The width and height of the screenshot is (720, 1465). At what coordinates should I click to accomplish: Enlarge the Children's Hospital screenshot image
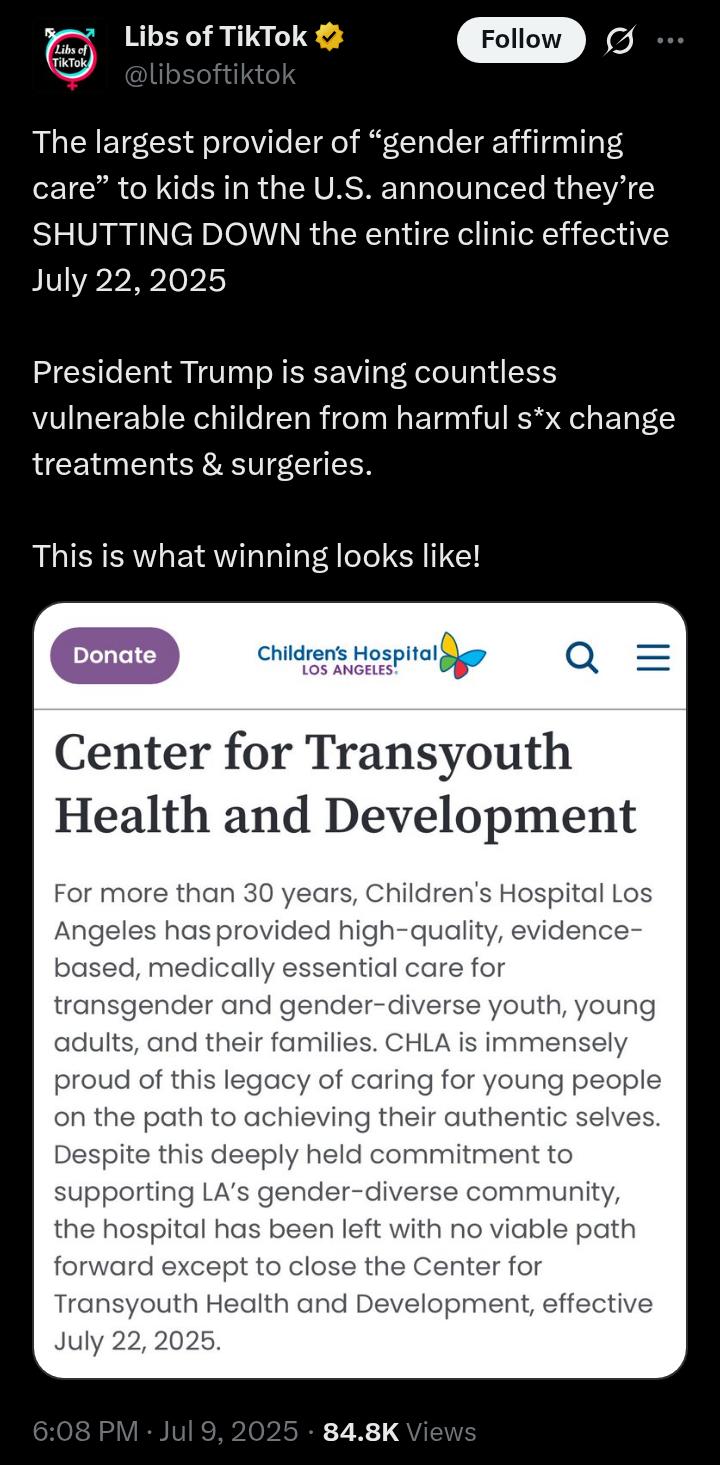[360, 990]
